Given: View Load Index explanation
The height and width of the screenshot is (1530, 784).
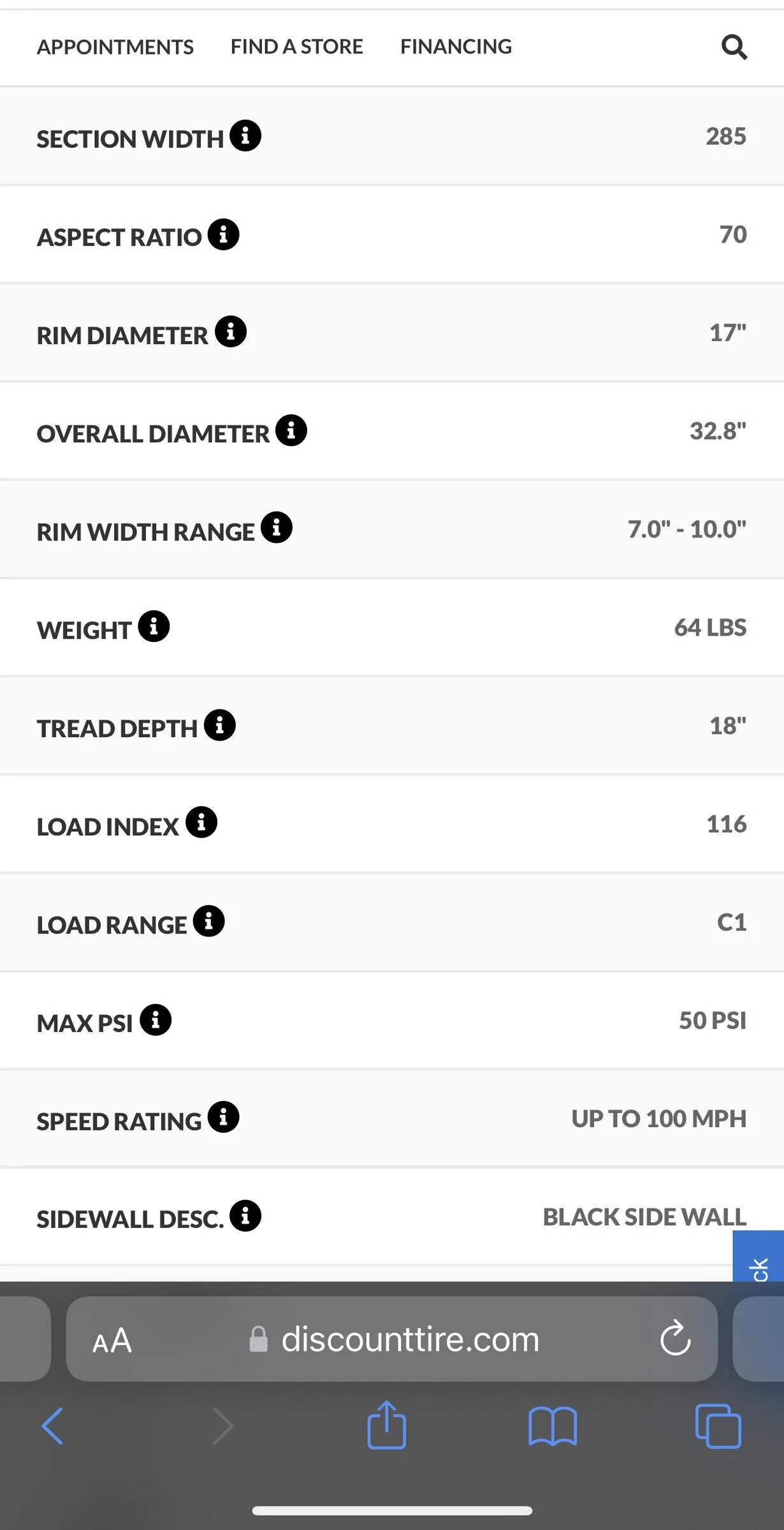Looking at the screenshot, I should coord(201,822).
